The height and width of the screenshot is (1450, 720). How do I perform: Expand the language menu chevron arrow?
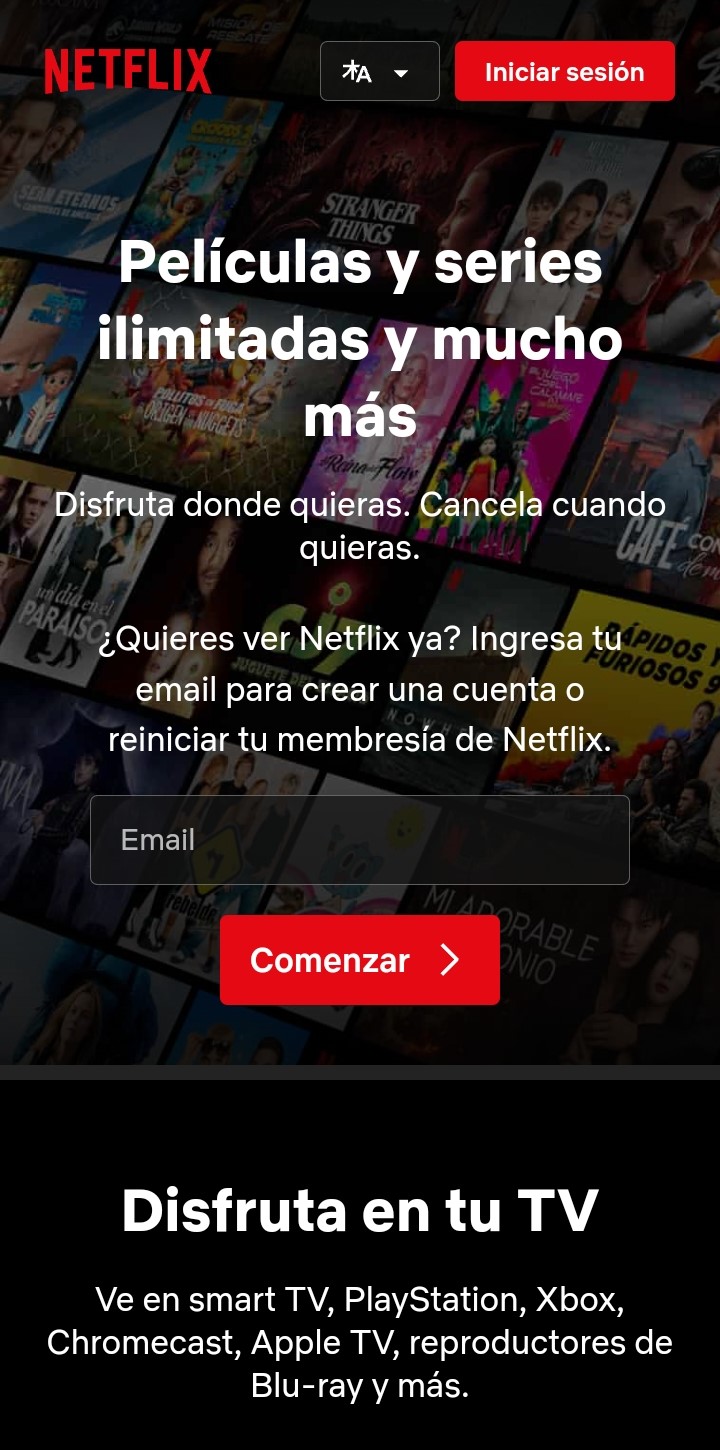401,71
